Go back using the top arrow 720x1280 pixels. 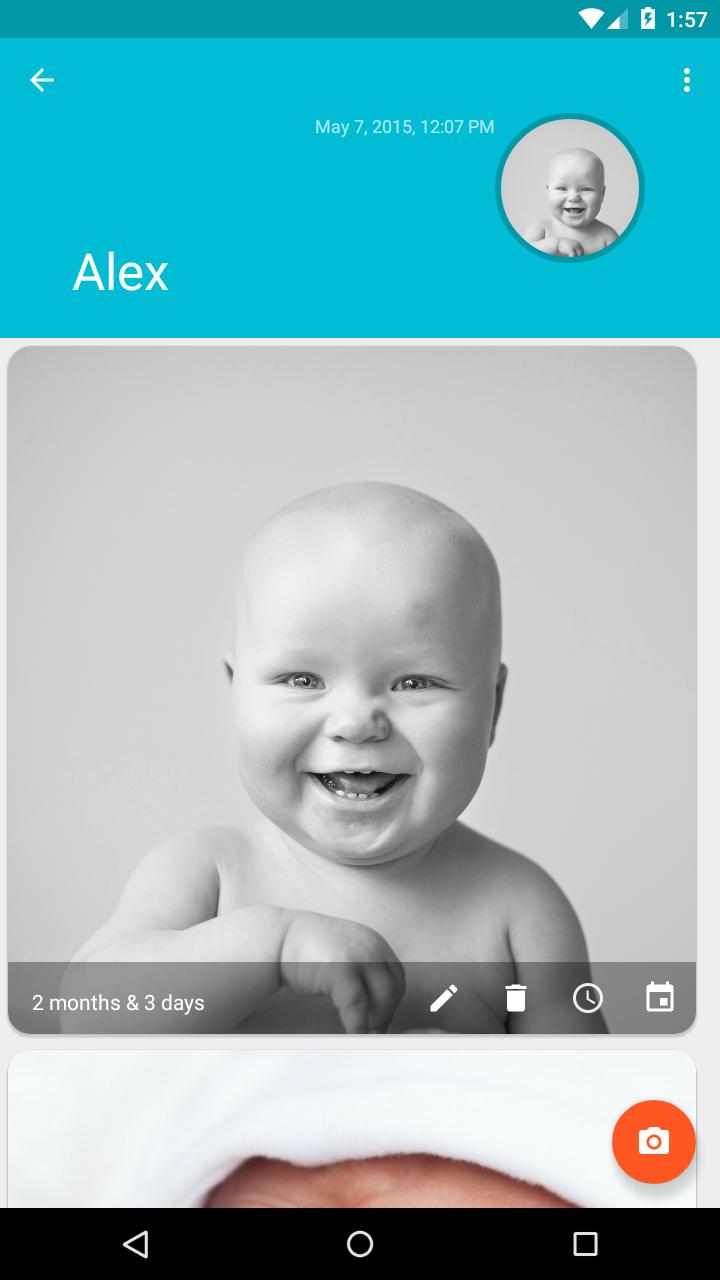[41, 80]
